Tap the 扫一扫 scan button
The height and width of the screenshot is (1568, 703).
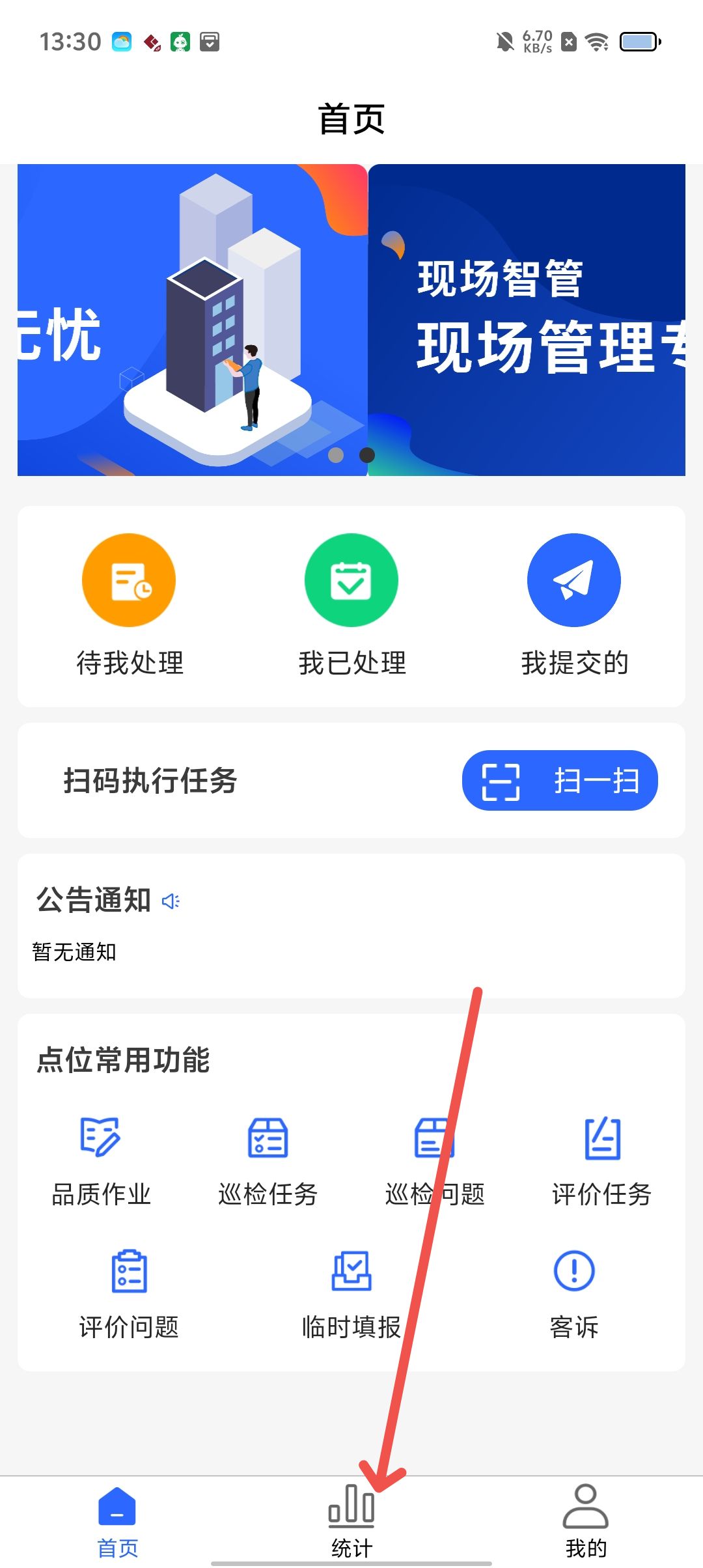click(560, 780)
